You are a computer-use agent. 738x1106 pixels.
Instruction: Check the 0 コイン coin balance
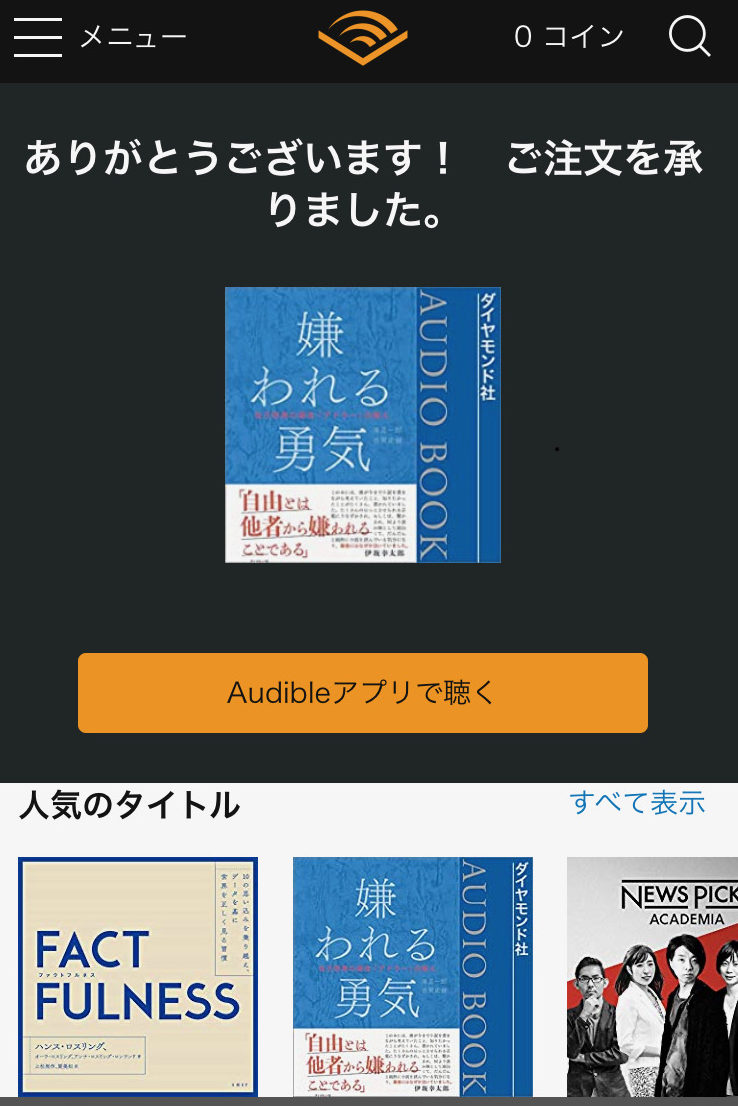pos(568,38)
